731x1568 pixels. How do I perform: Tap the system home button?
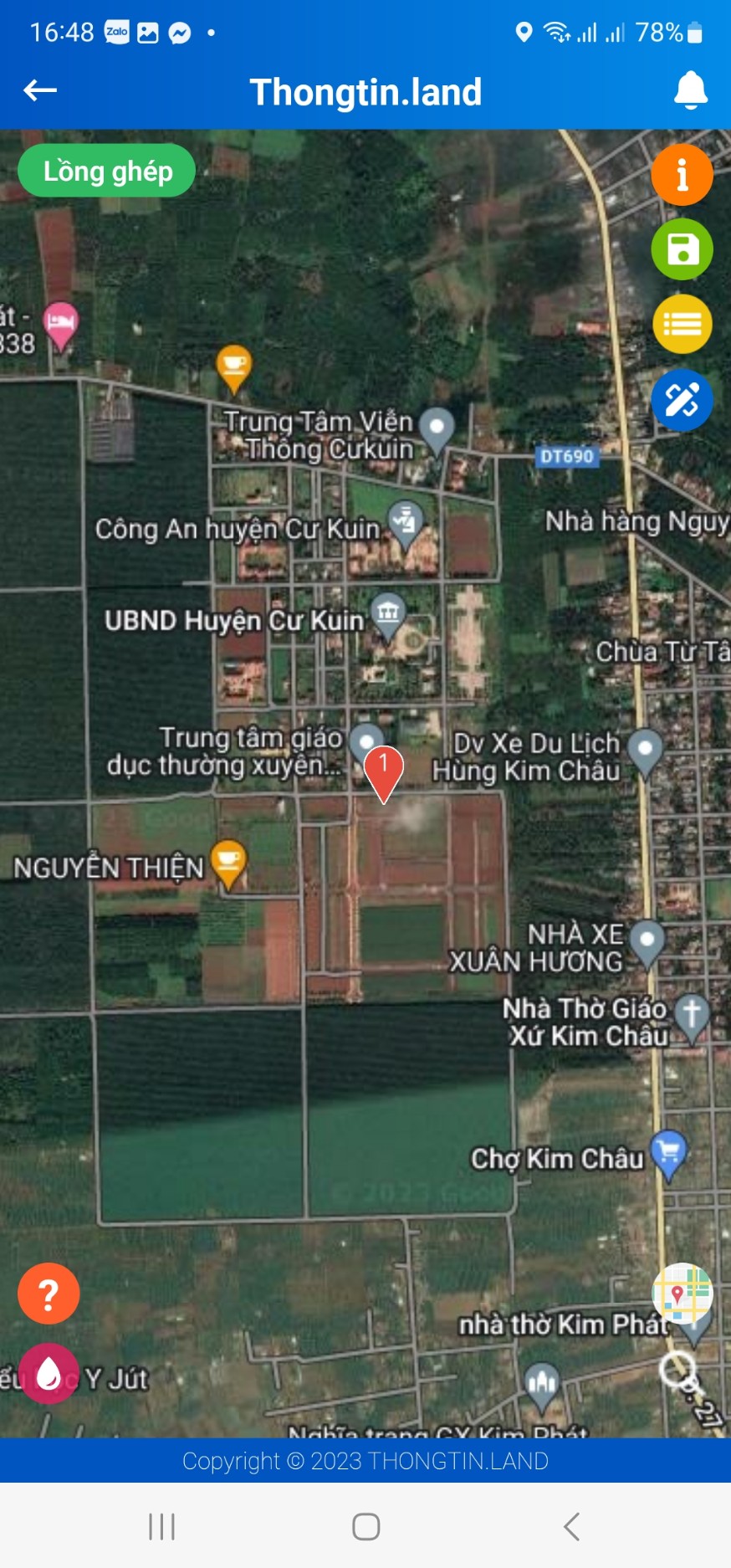366,1526
